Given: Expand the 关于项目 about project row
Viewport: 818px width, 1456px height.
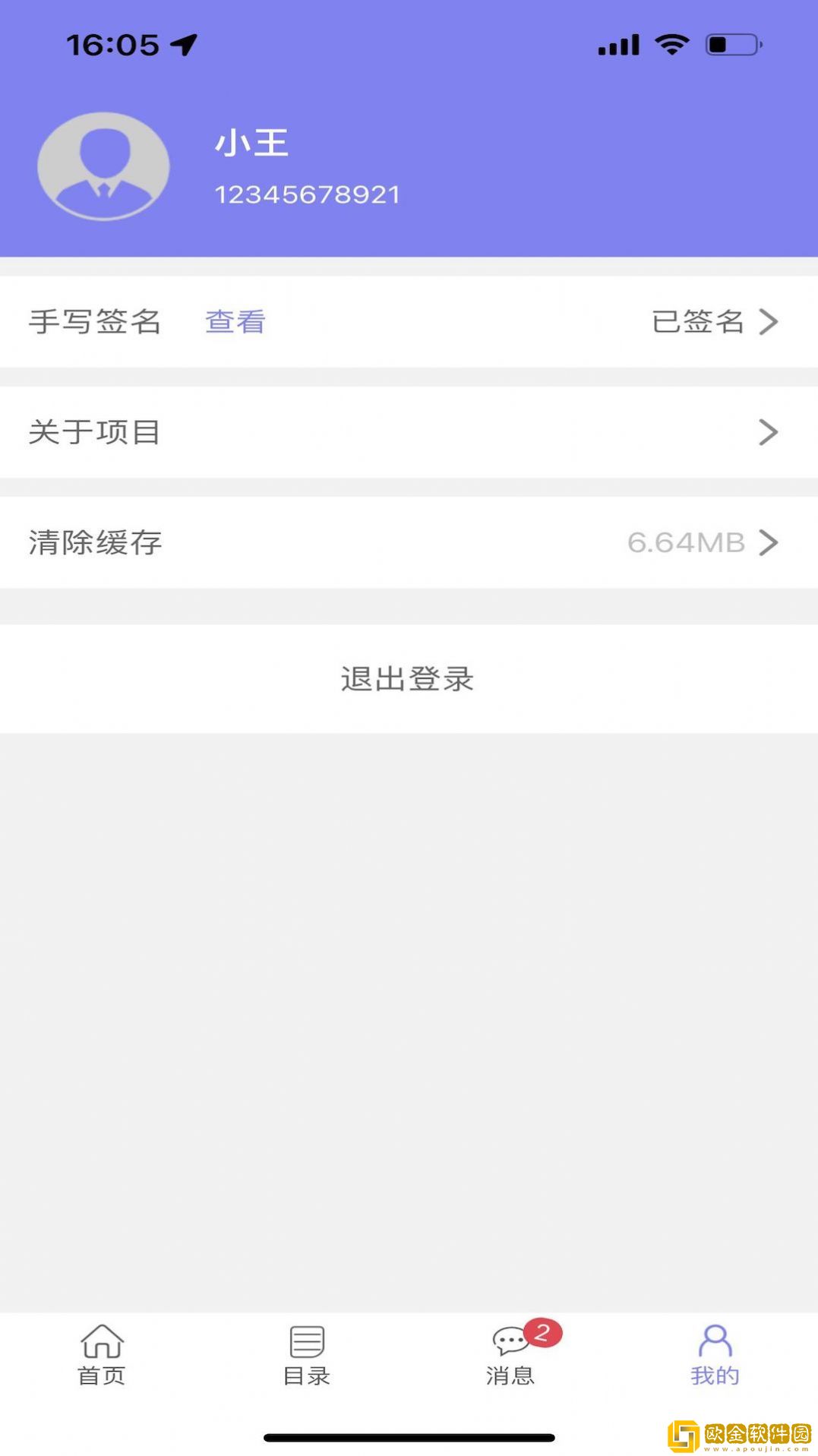Looking at the screenshot, I should (x=769, y=432).
